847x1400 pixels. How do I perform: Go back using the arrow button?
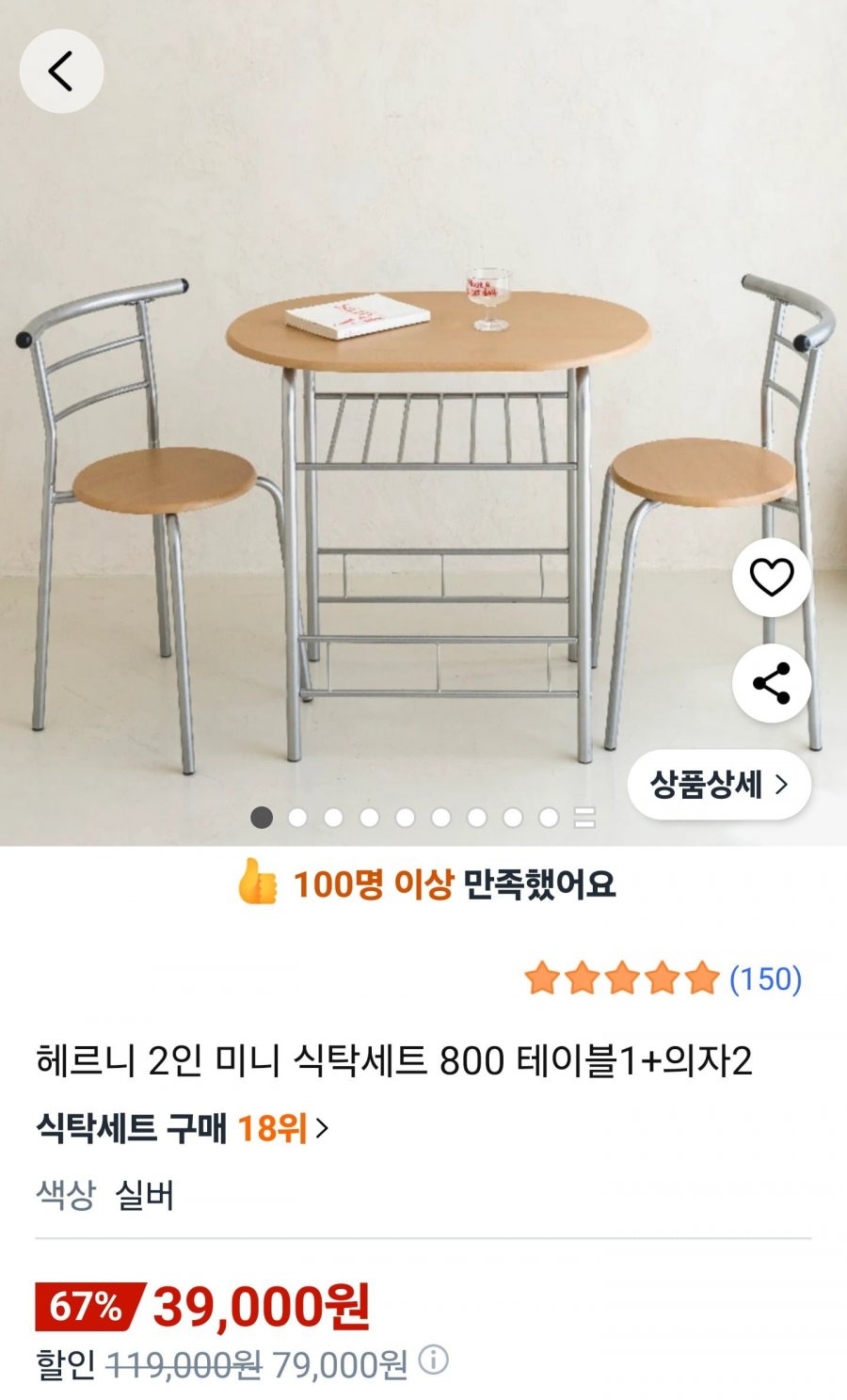tap(61, 72)
